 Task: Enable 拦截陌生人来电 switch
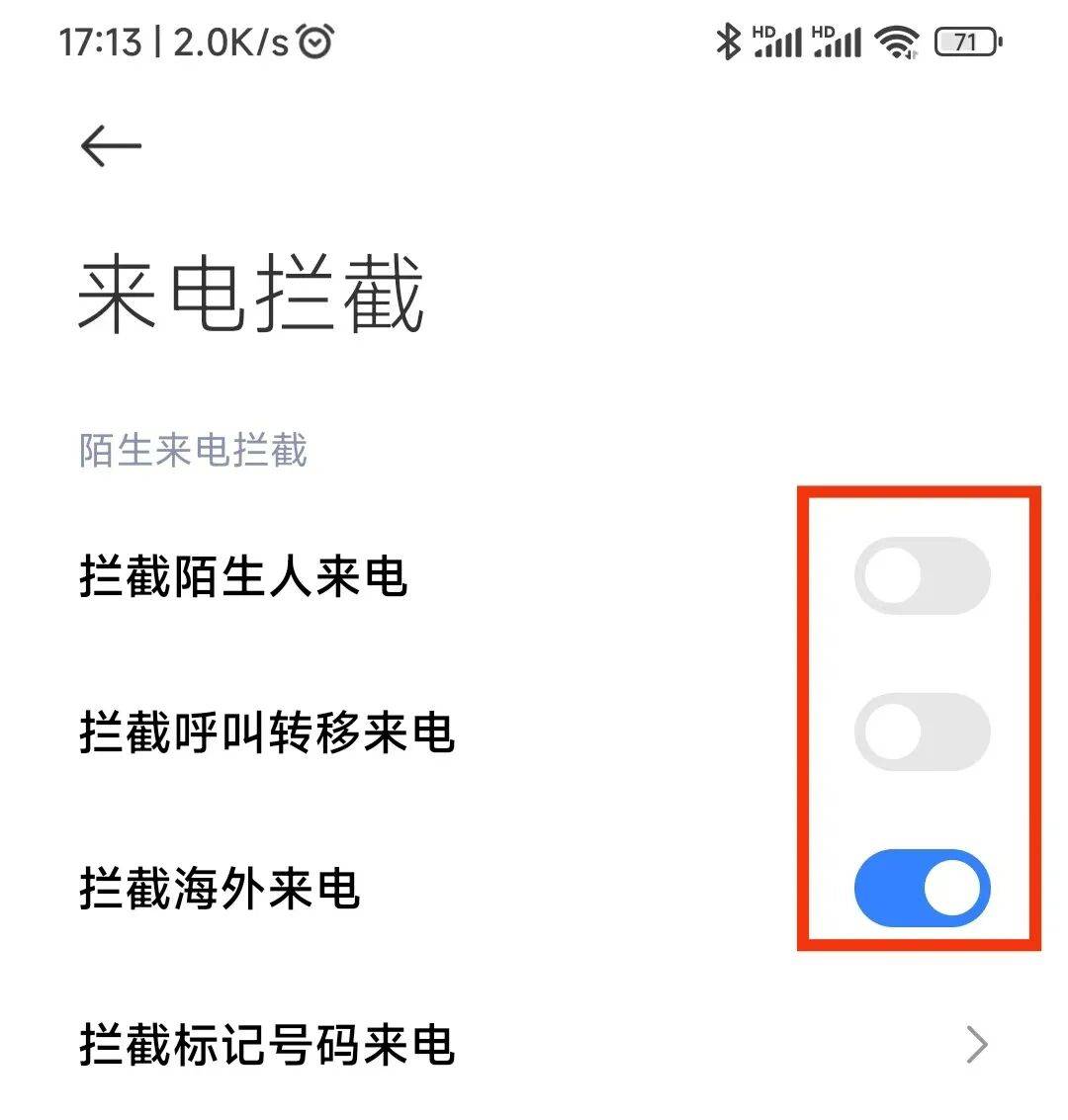(922, 576)
